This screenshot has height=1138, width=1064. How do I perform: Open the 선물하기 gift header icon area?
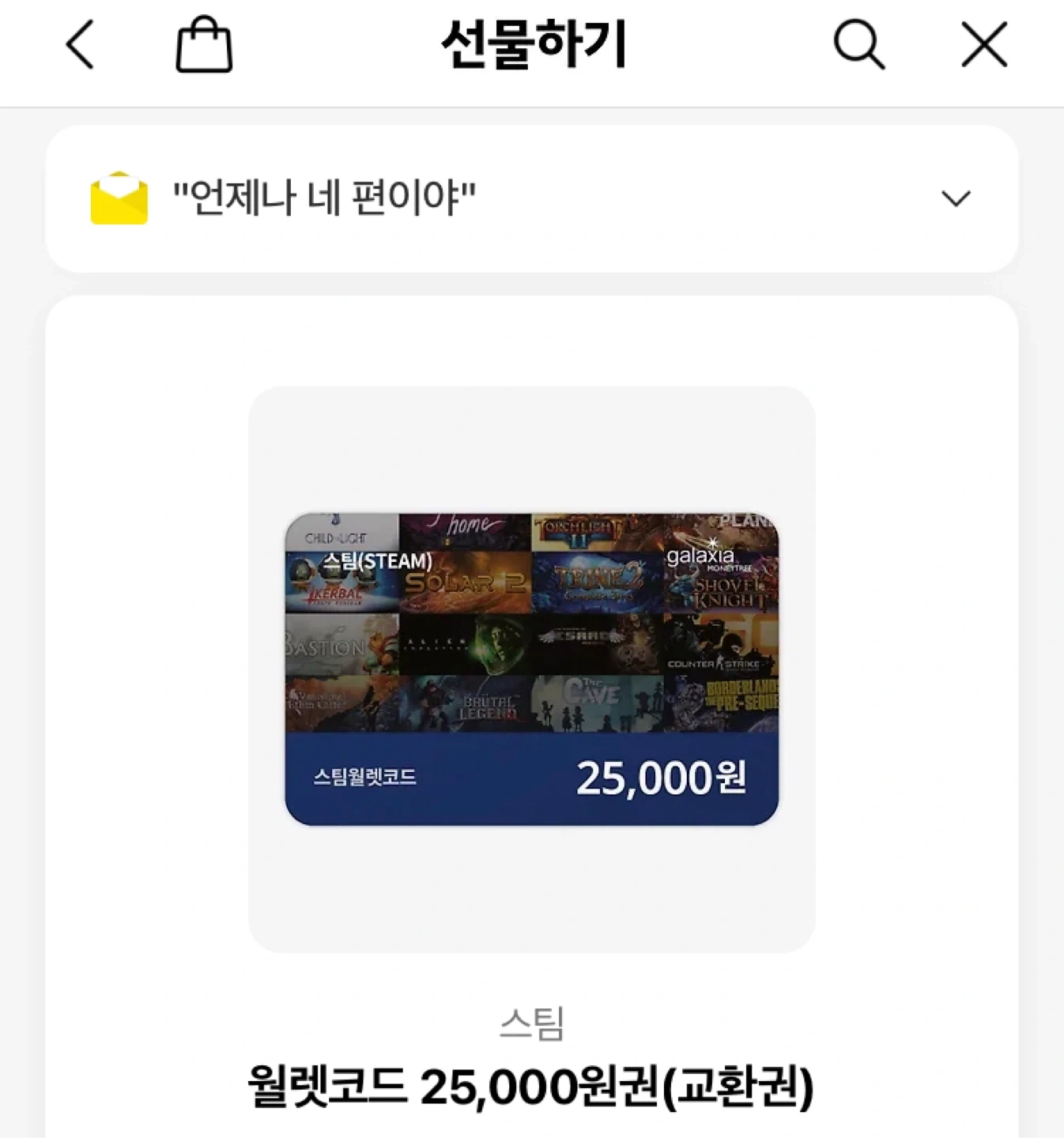click(532, 45)
